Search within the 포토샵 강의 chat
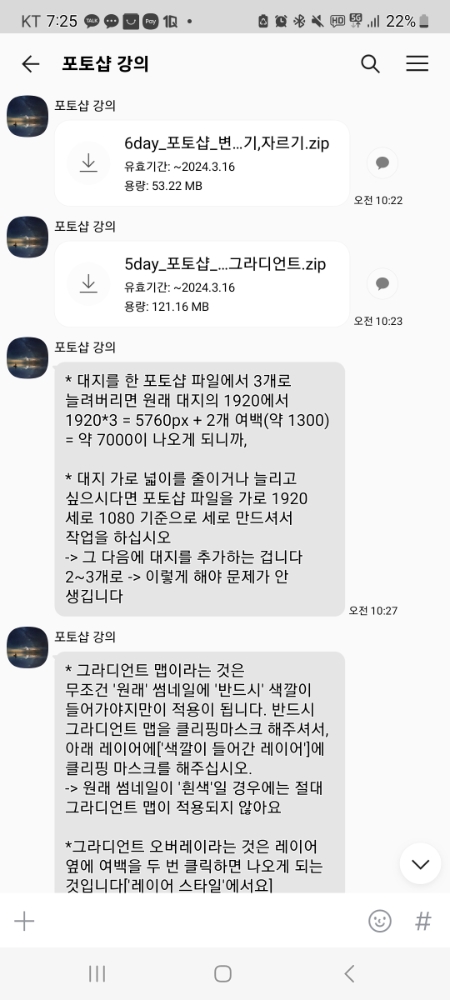Viewport: 450px width, 1000px height. (370, 64)
